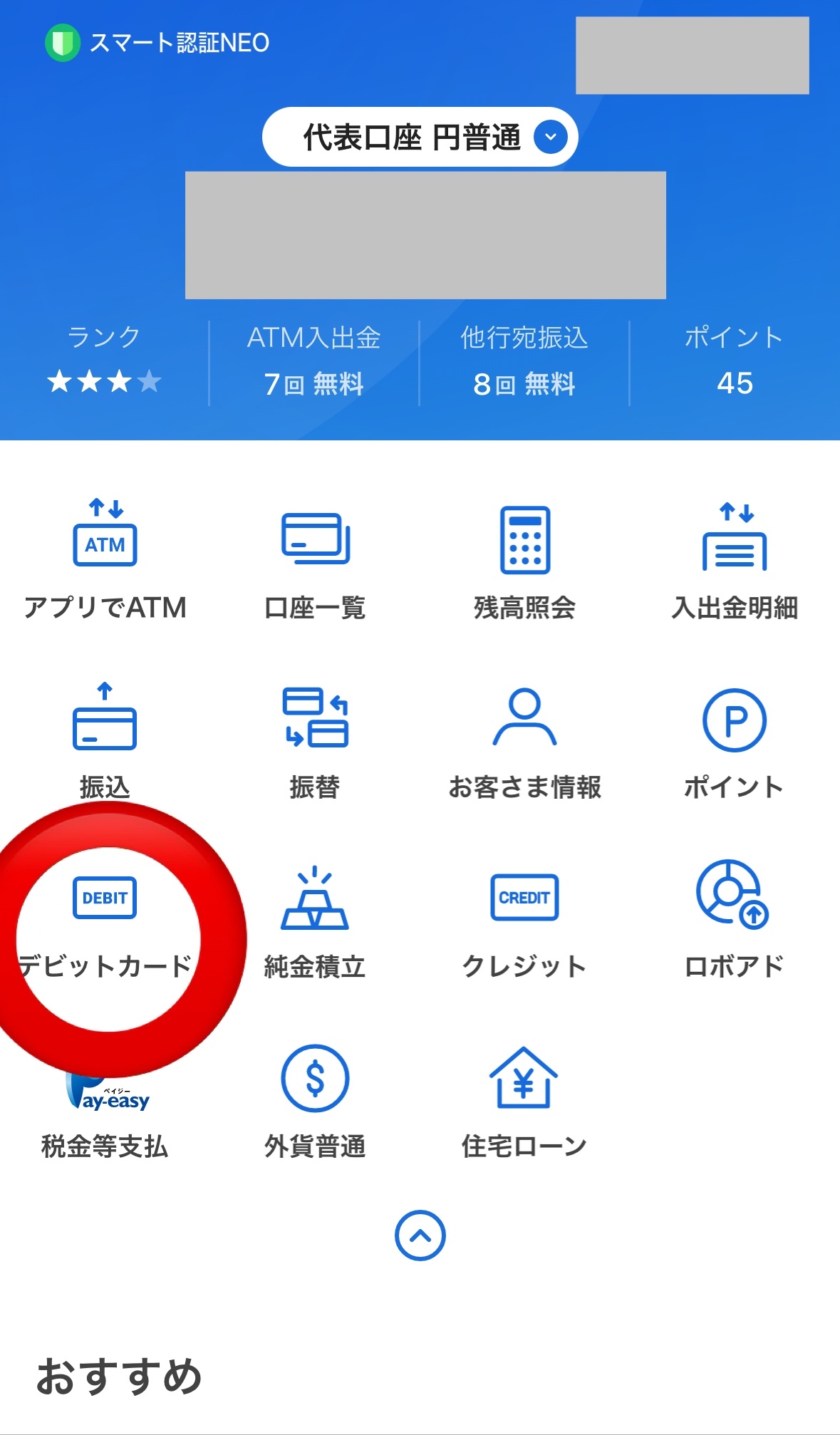Open アプリでATM
This screenshot has height=1435, width=840.
[105, 561]
